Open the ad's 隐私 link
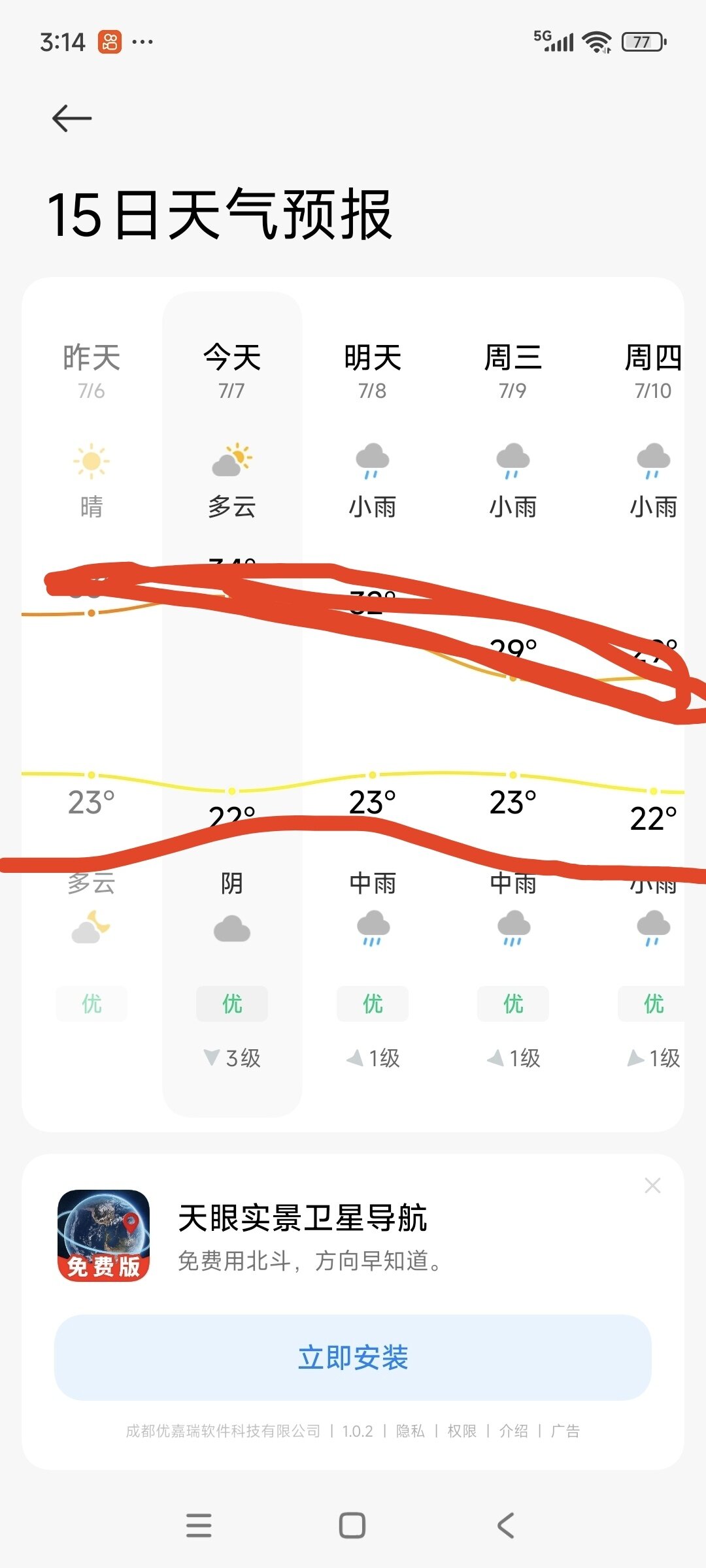 (x=410, y=1431)
